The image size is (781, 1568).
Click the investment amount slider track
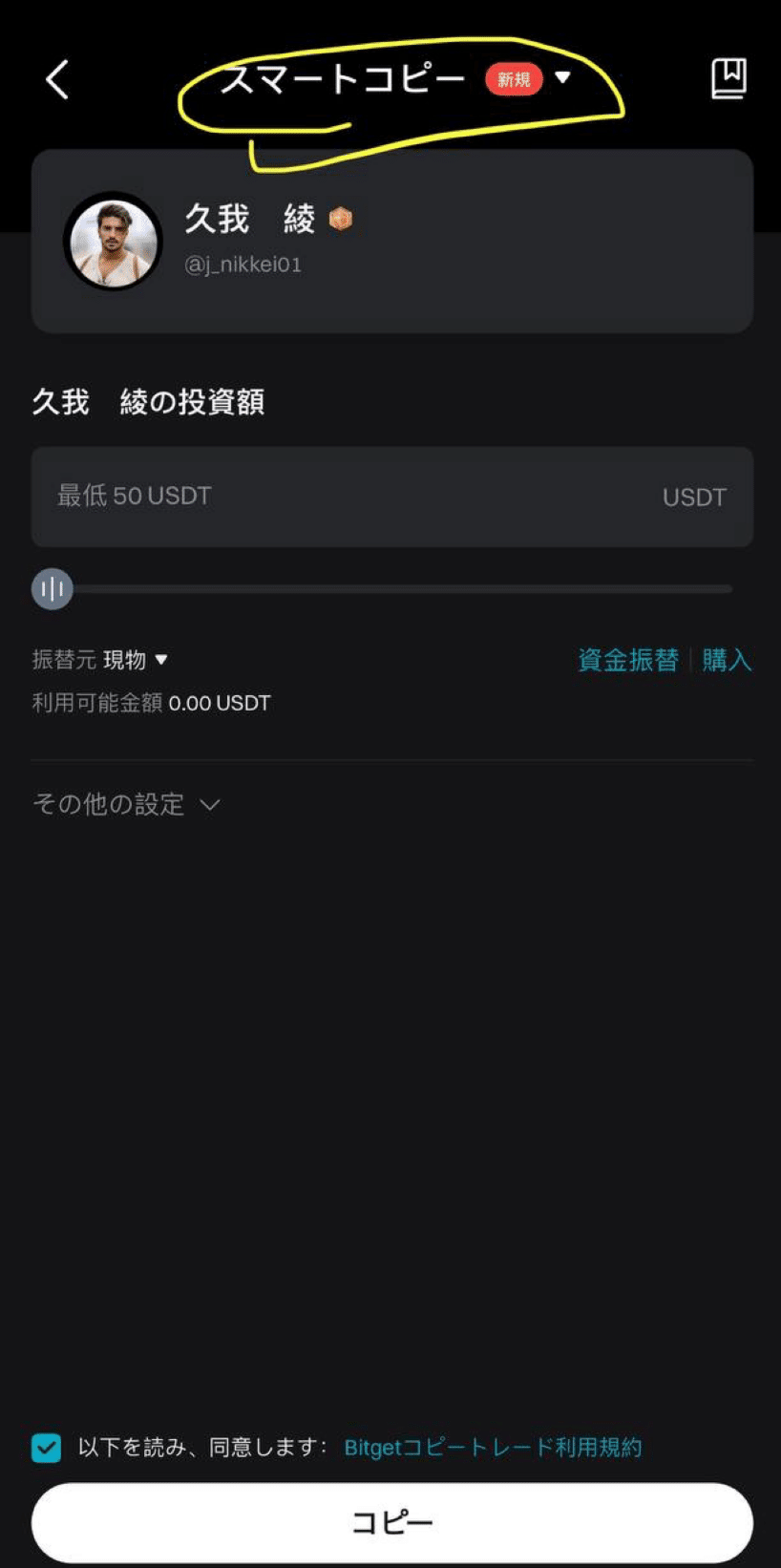[382, 588]
